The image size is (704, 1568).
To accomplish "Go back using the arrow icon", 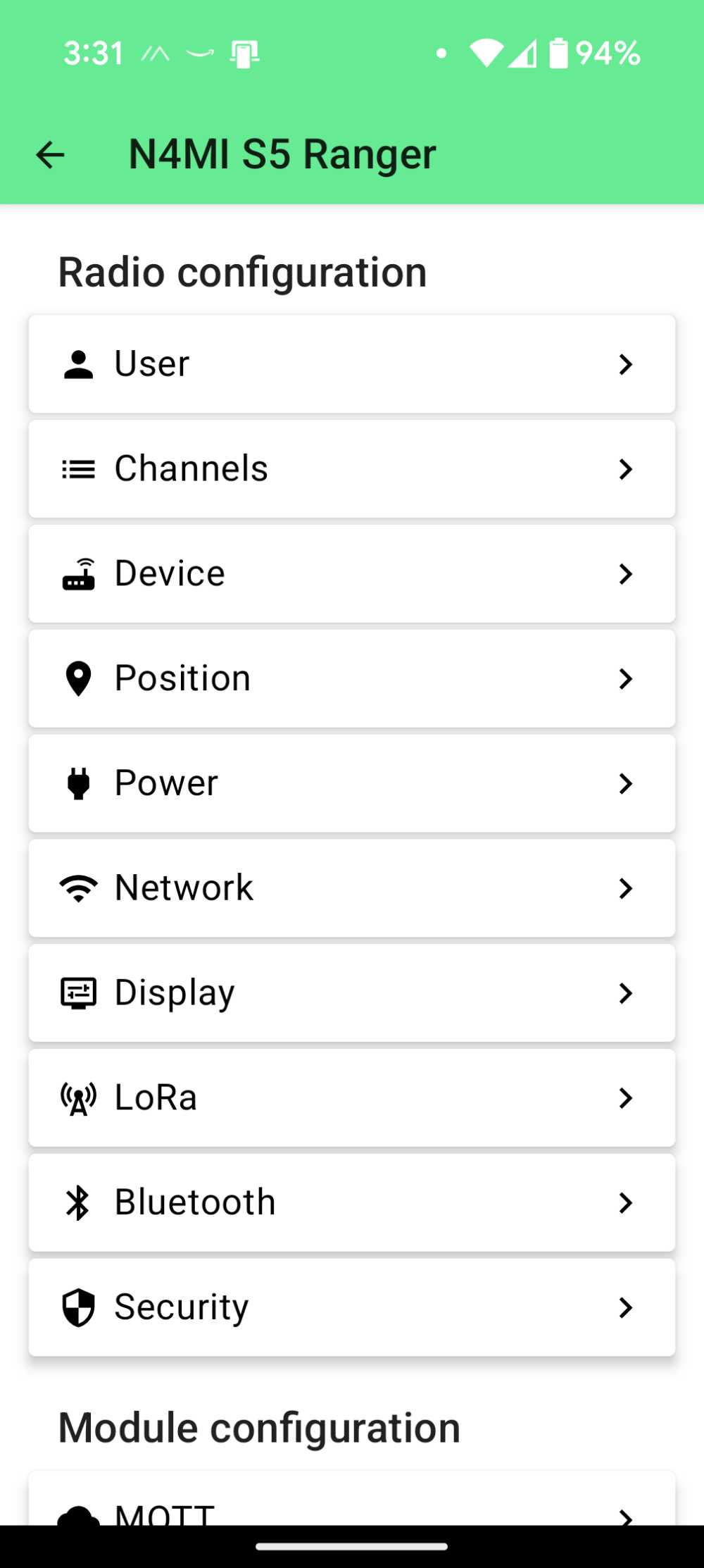I will (50, 155).
